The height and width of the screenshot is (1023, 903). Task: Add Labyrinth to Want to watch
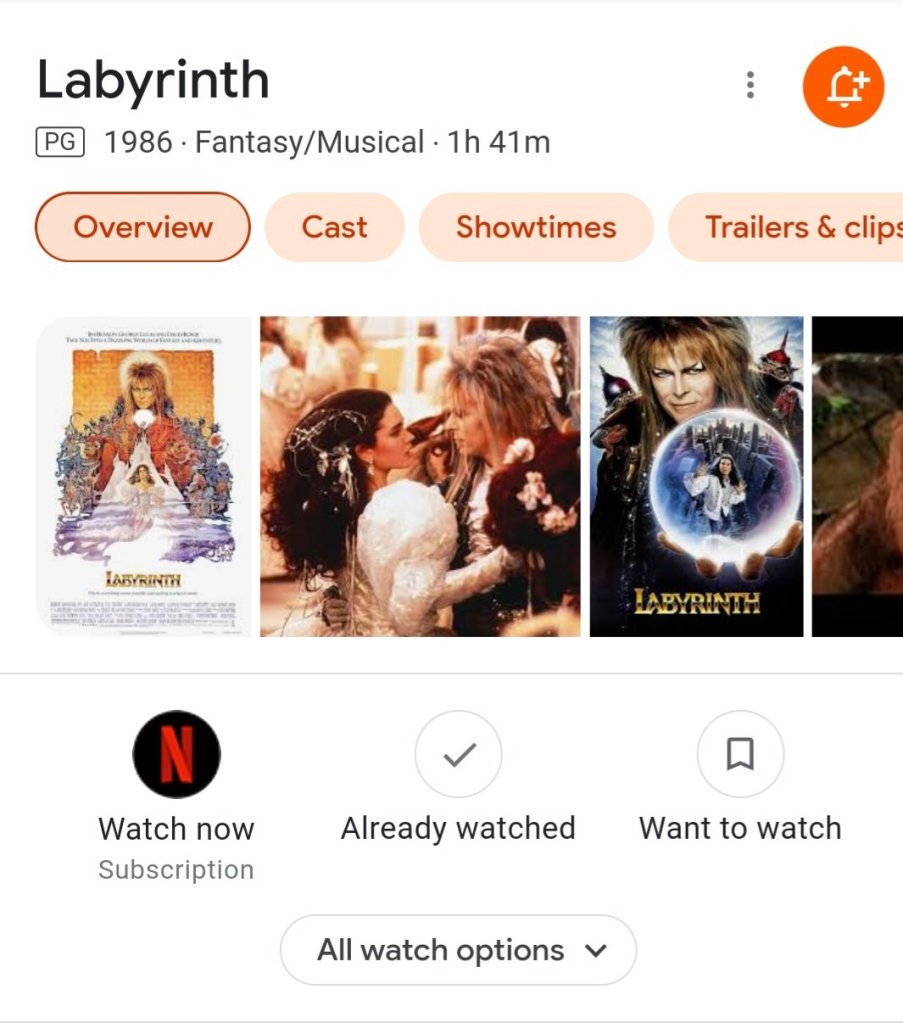[x=740, y=755]
